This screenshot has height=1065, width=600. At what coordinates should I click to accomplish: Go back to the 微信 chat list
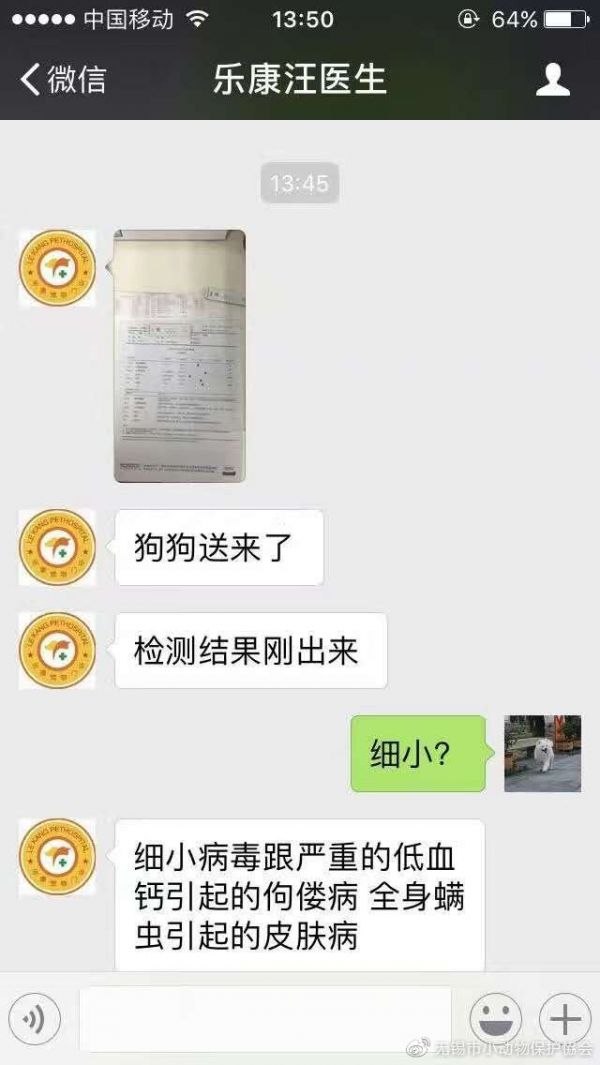click(62, 80)
